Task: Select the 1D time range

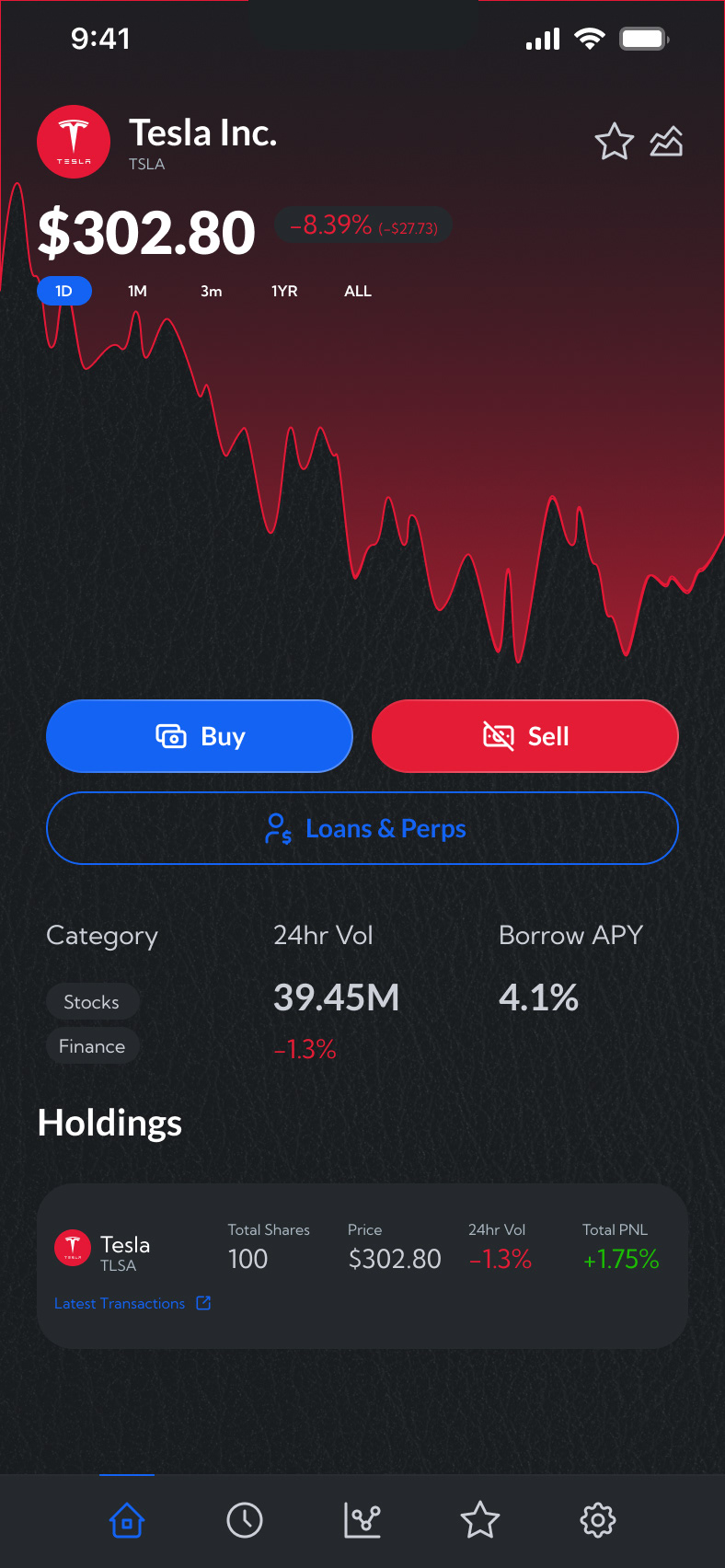Action: 64,291
